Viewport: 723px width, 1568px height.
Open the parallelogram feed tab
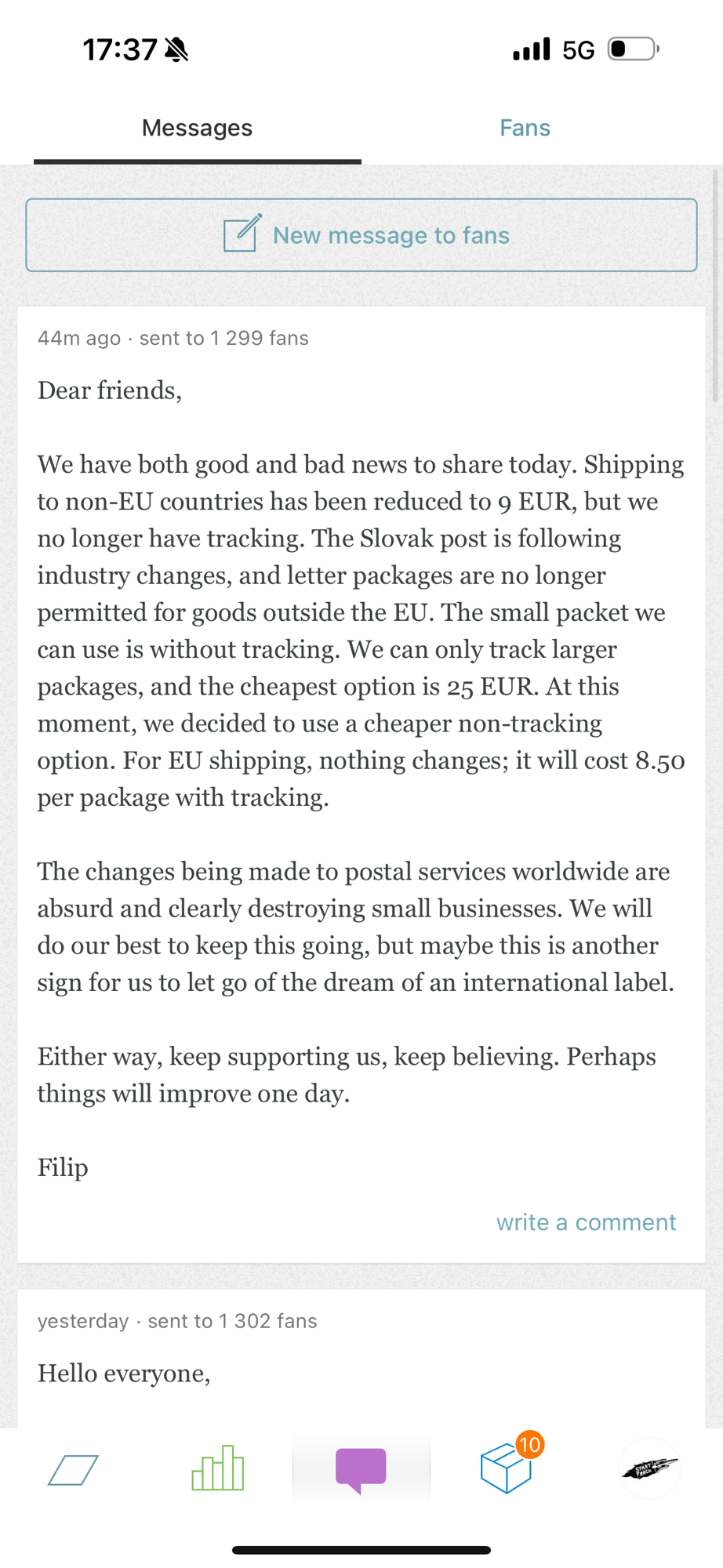[x=73, y=1470]
